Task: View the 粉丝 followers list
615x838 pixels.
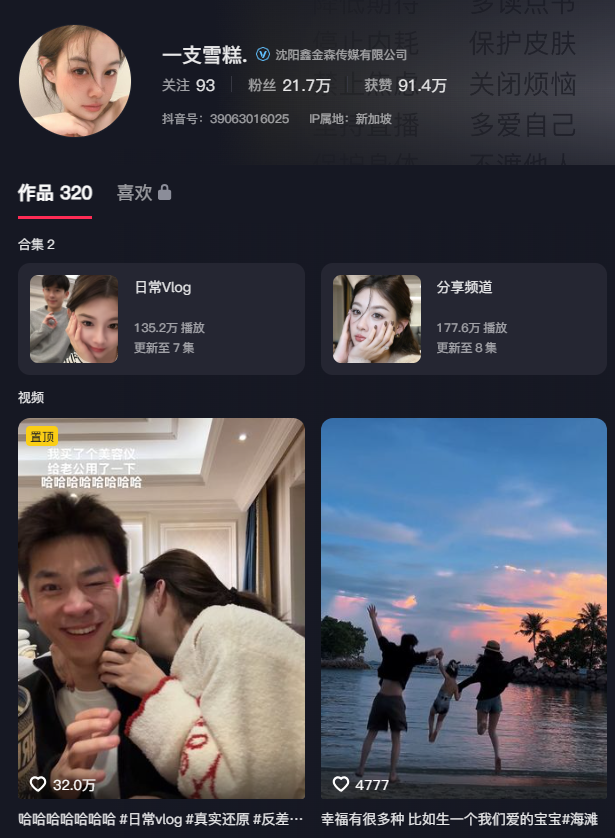Action: point(289,86)
